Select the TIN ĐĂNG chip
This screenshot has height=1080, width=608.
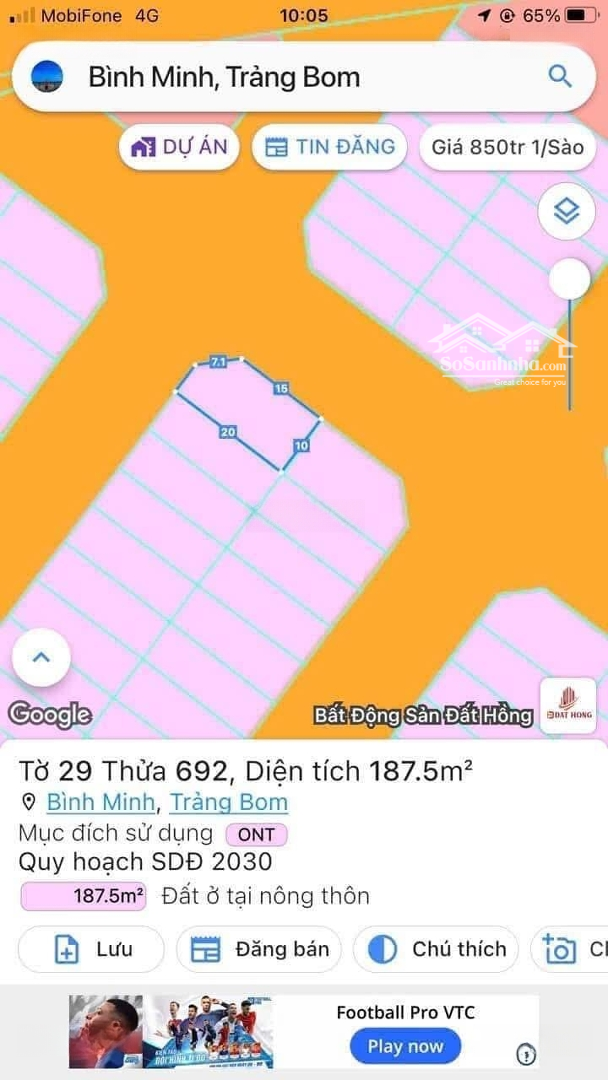(329, 147)
